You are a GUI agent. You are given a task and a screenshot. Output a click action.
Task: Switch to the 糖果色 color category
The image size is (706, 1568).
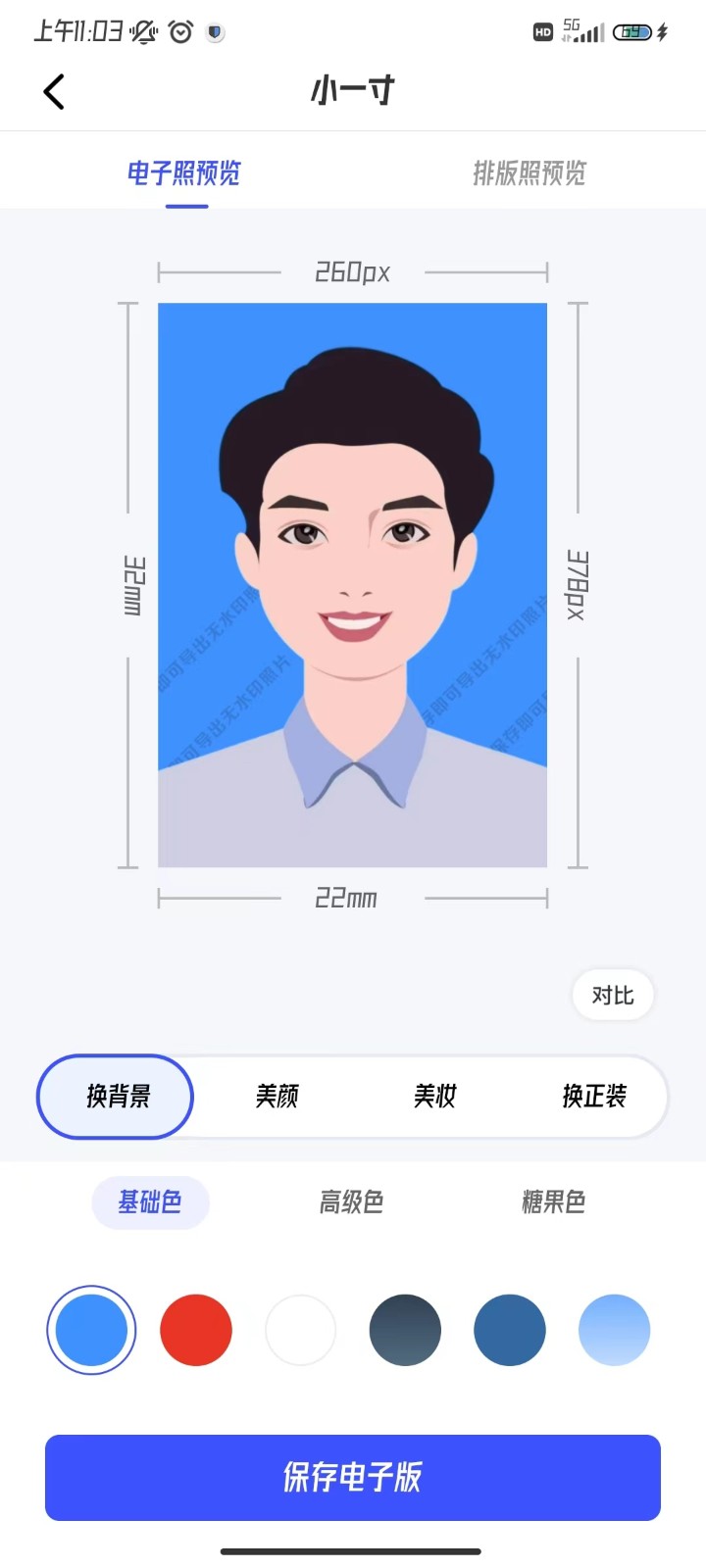[552, 1201]
